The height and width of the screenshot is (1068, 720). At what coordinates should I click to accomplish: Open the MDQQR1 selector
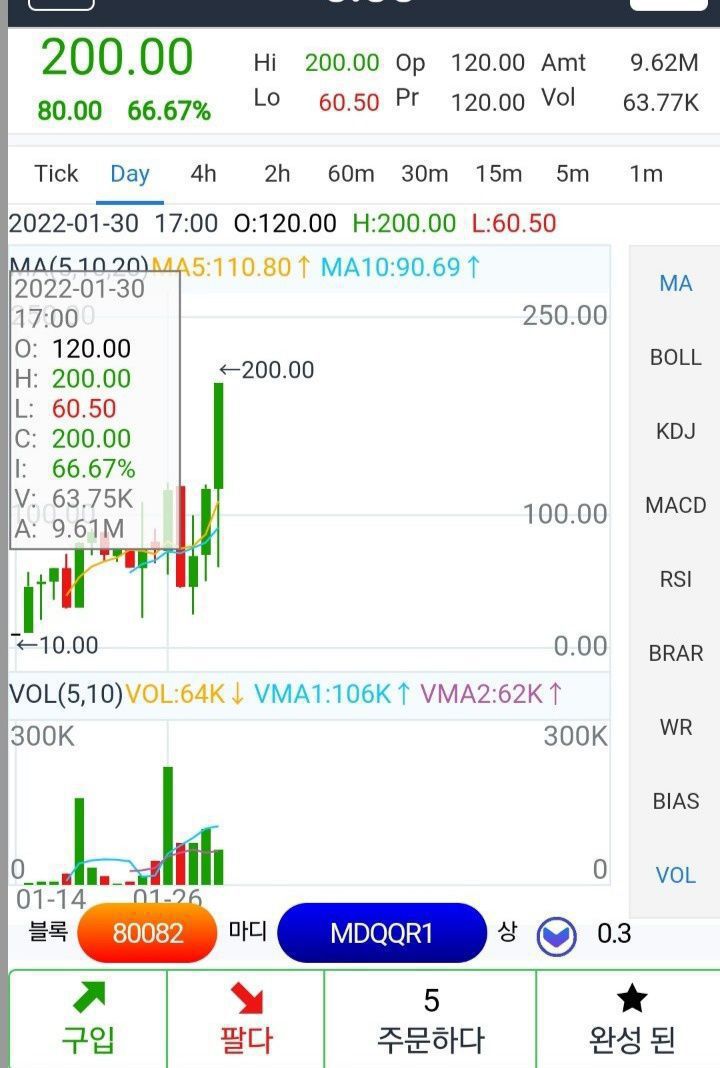381,933
